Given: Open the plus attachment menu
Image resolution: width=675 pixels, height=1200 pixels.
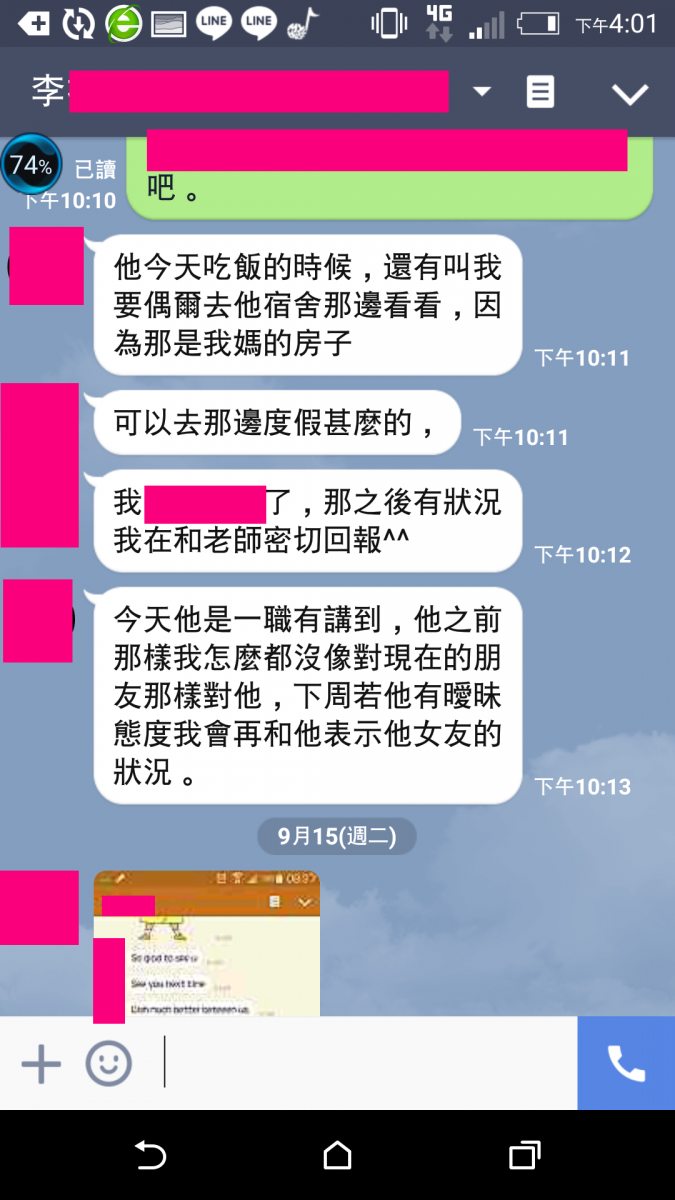Looking at the screenshot, I should pos(41,1063).
